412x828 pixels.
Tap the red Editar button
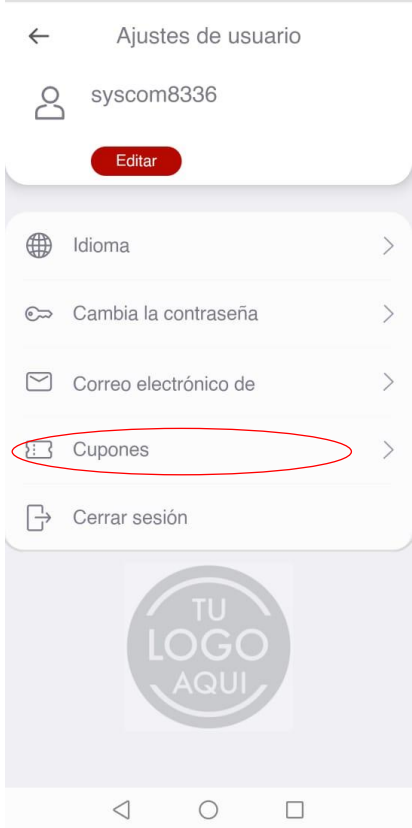pos(136,161)
